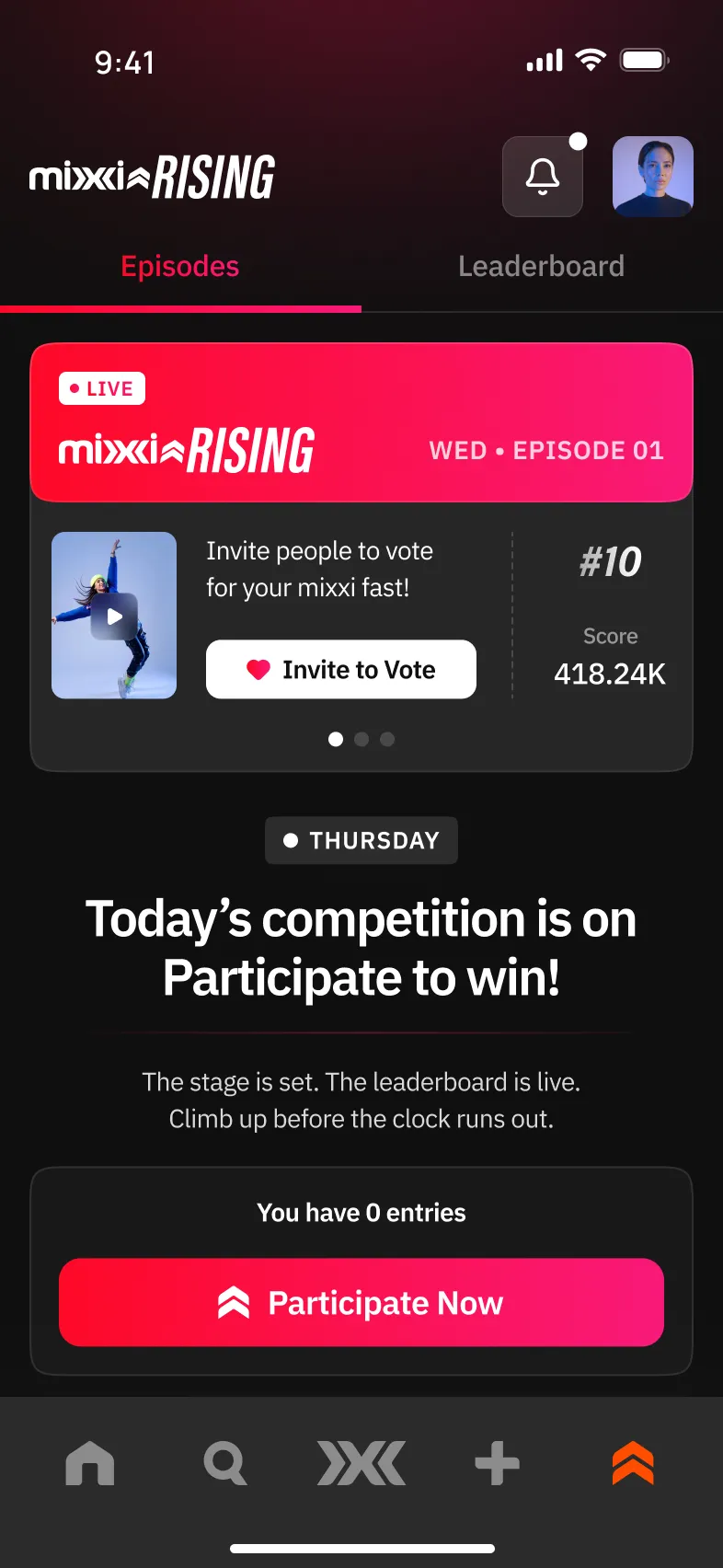This screenshot has width=723, height=1568.
Task: Select the Episodes tab
Action: 180,267
